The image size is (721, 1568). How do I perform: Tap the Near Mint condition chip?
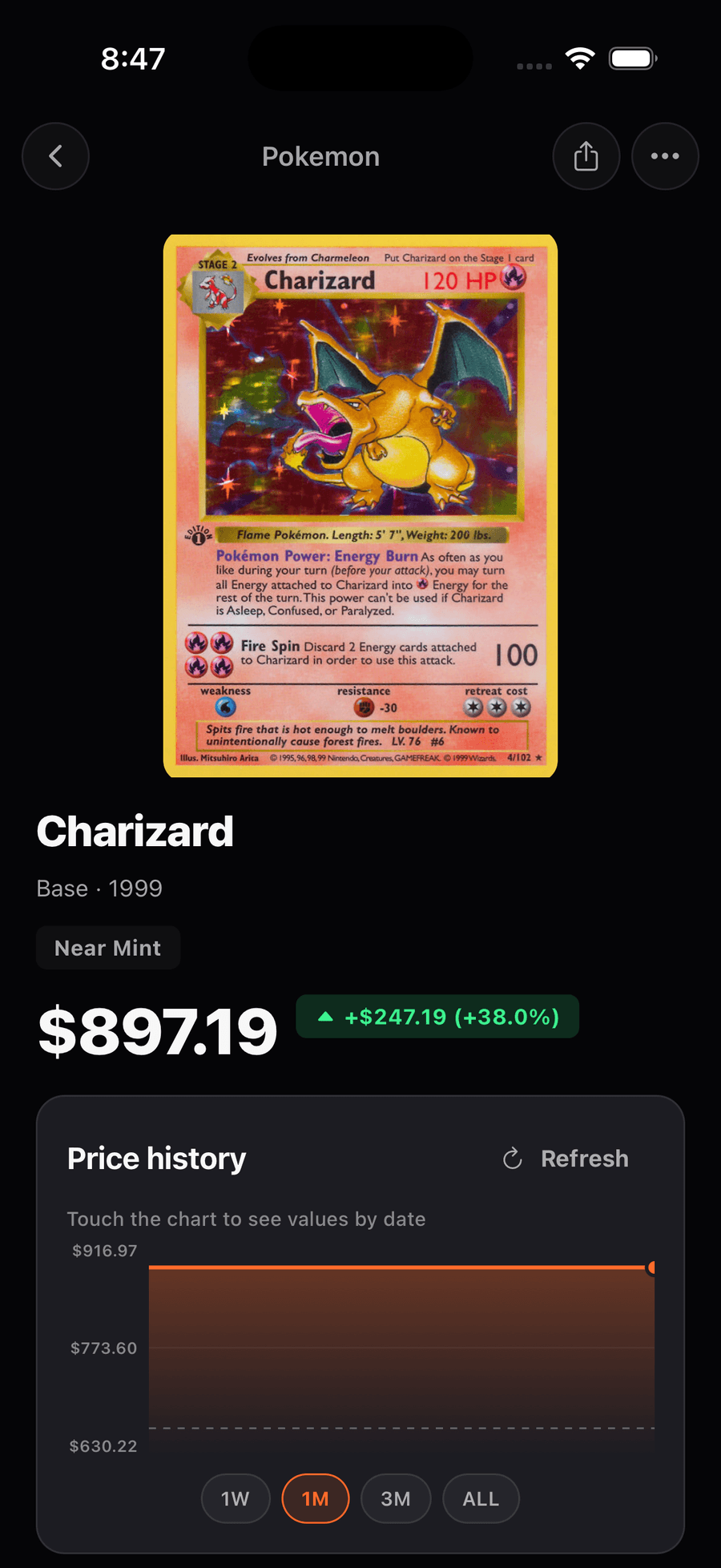108,948
